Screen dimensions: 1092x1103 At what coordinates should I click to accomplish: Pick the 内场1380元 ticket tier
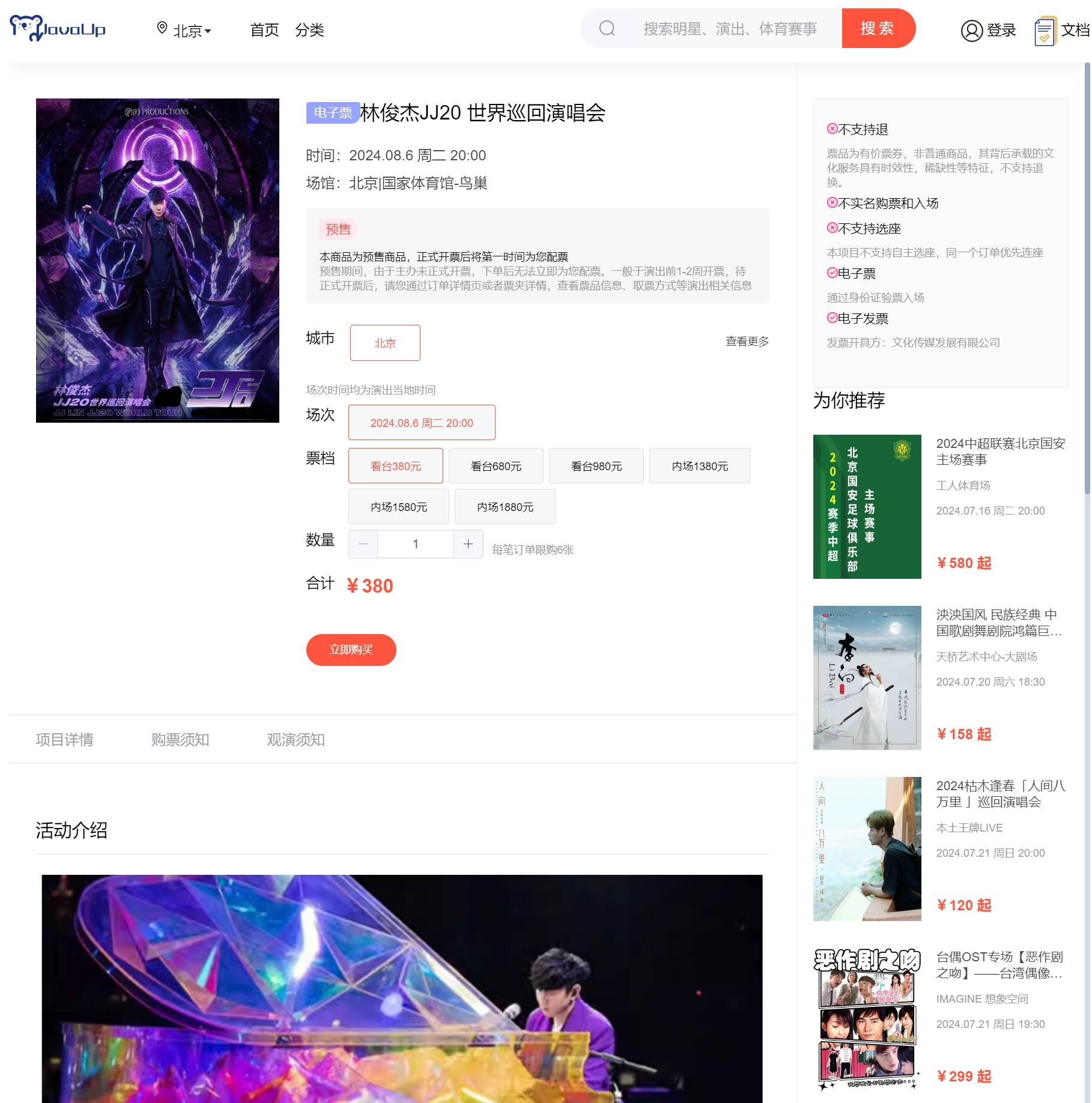[699, 466]
